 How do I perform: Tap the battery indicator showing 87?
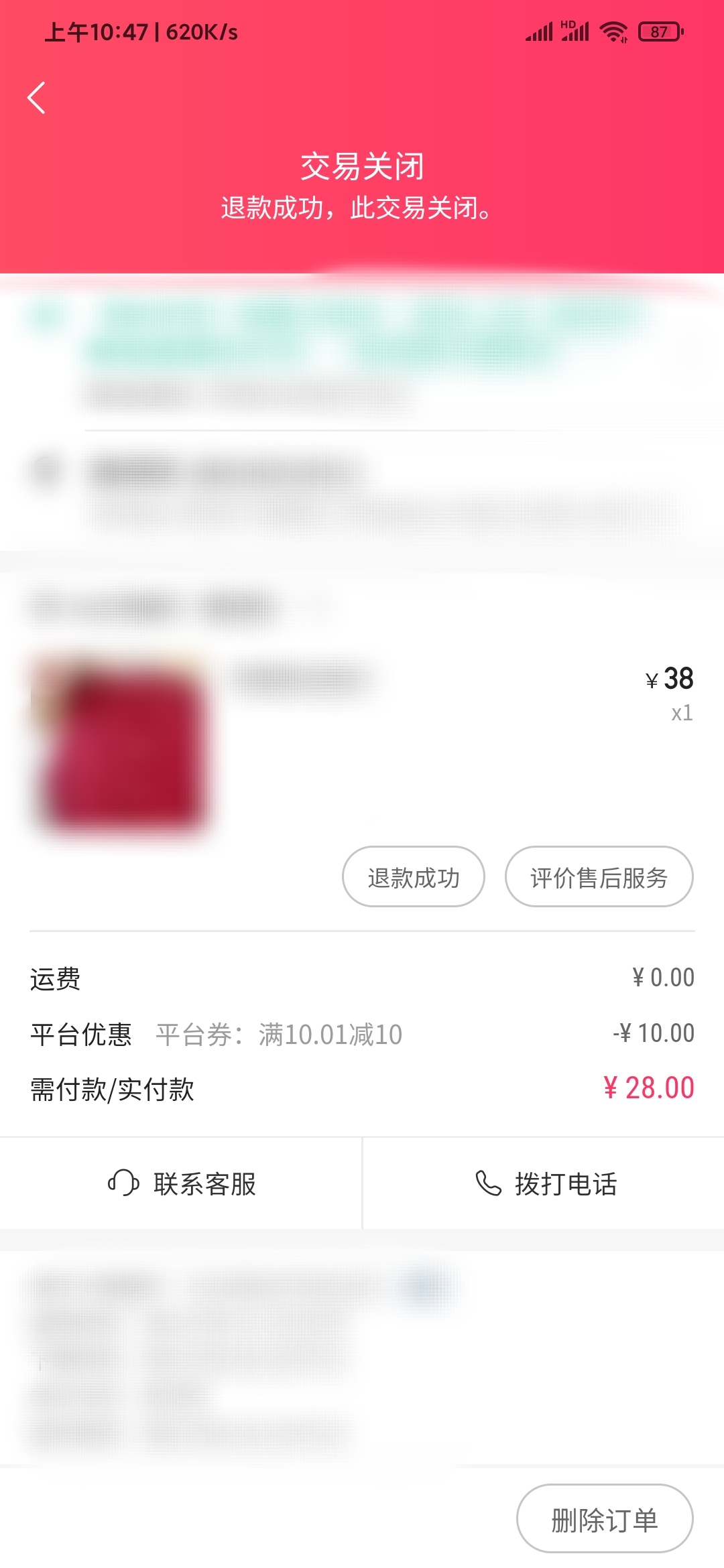point(659,30)
